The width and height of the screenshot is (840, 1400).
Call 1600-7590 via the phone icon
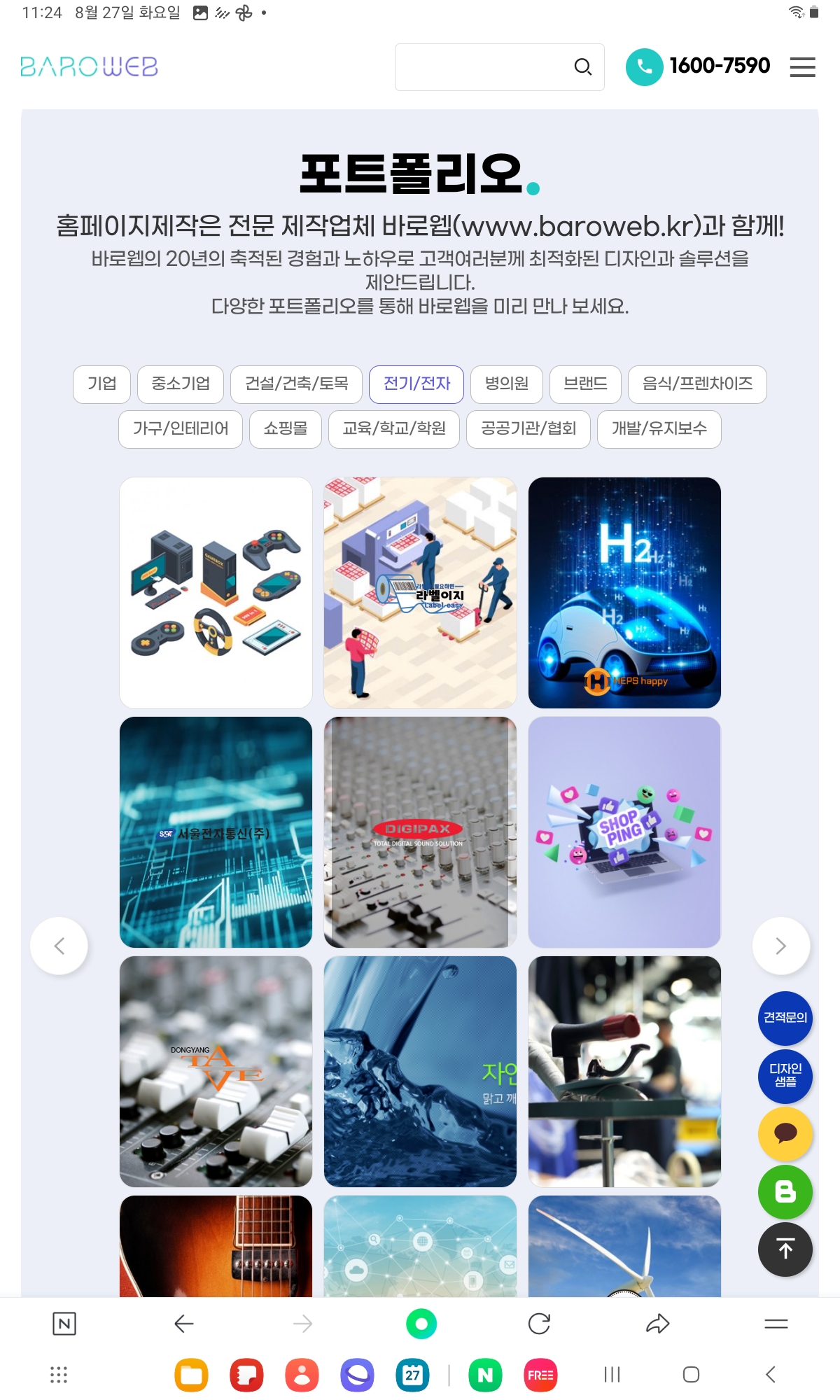[x=644, y=67]
